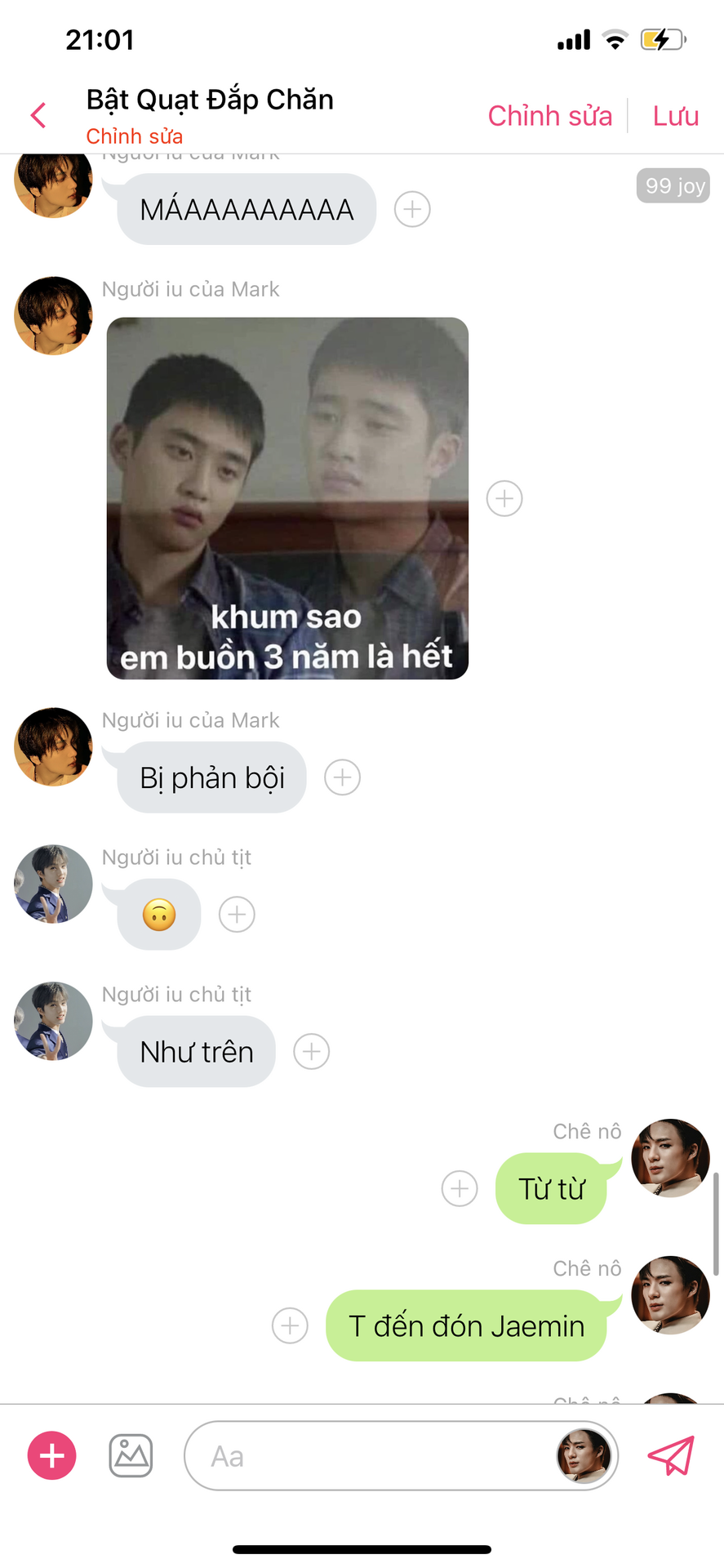The height and width of the screenshot is (1568, 724).
Task: Tap the Chỉnh sửa button in top bar
Action: point(549,116)
